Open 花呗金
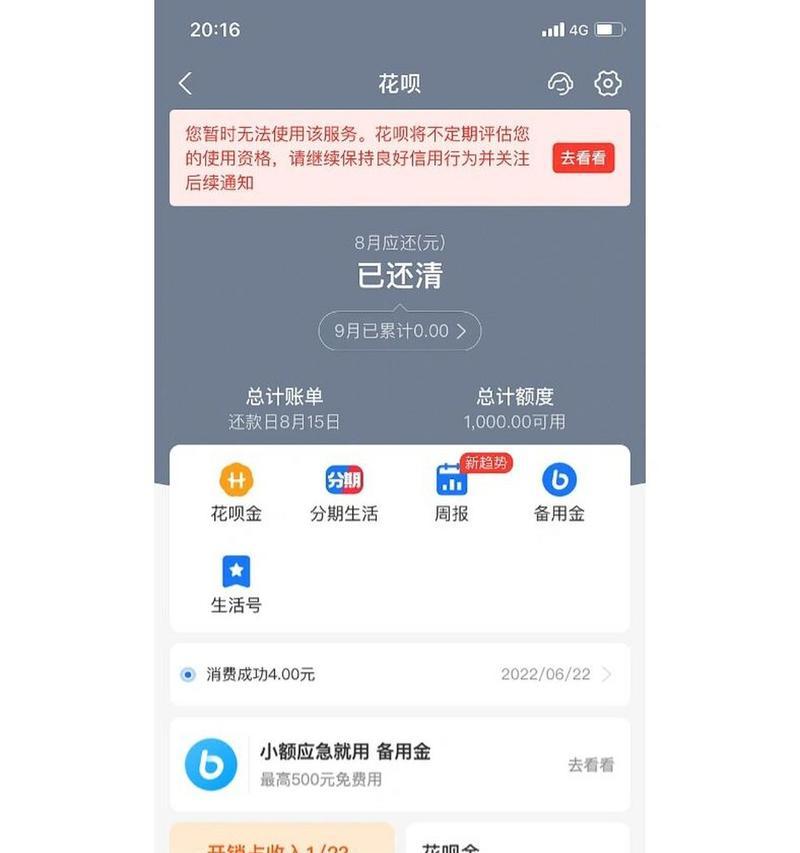Screen dimensions: 800x853 click(236, 493)
